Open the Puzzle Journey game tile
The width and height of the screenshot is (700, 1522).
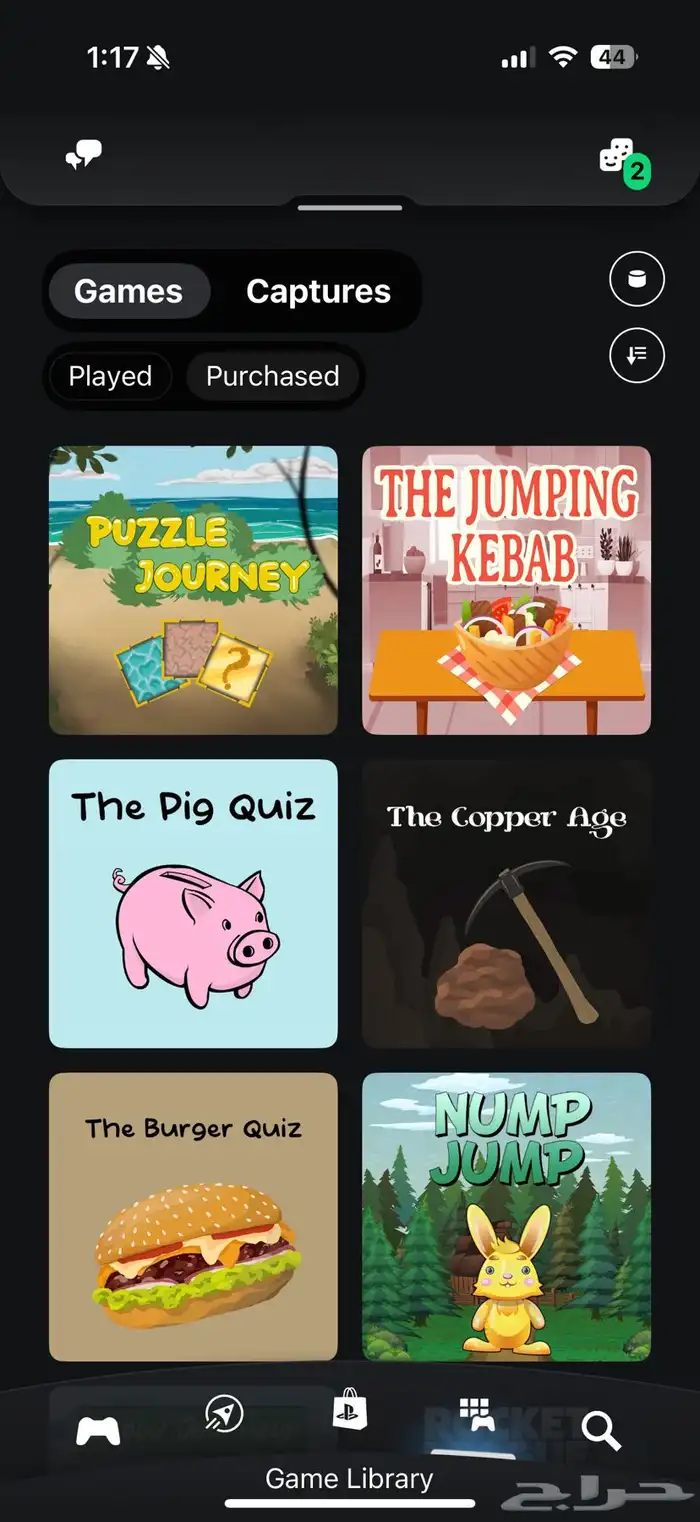193,590
